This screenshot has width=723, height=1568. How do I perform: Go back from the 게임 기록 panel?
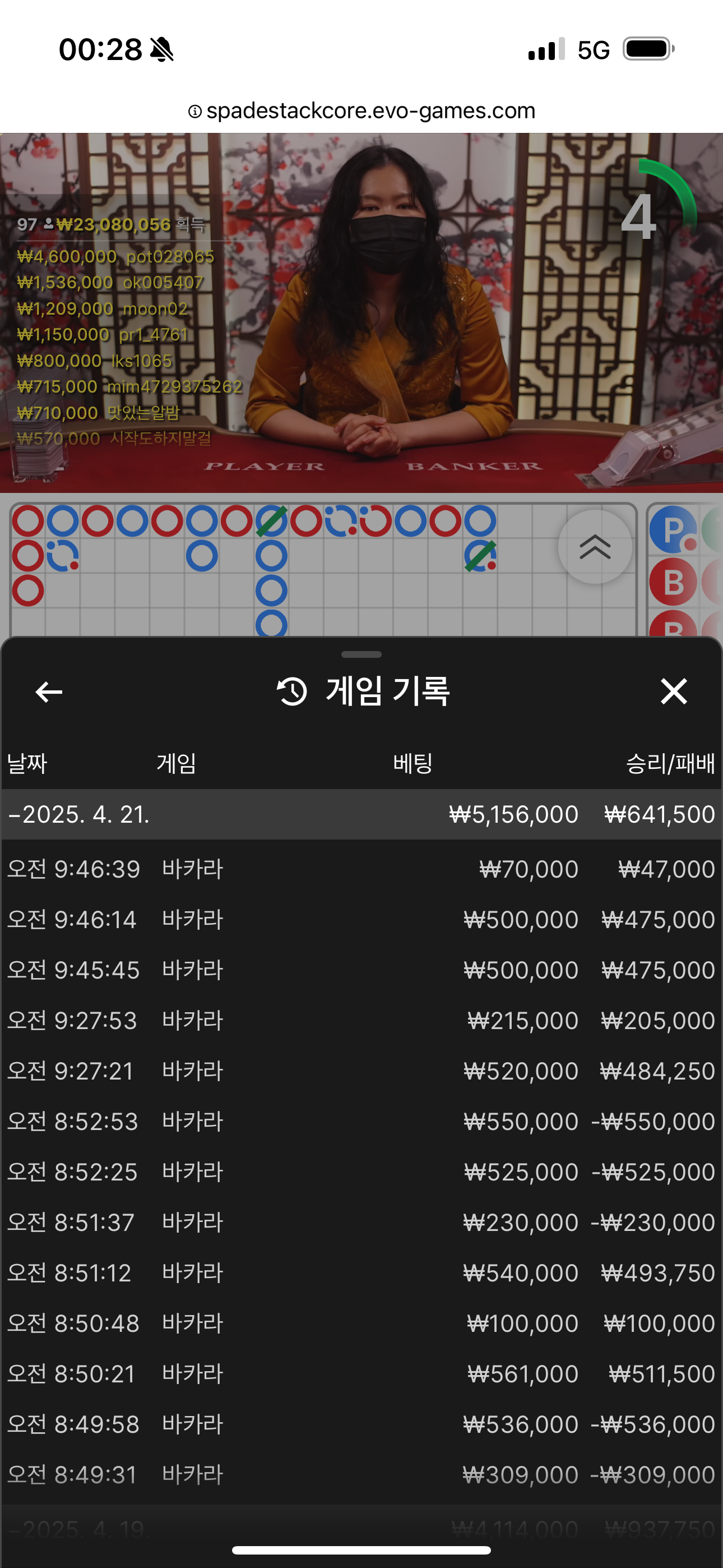point(49,691)
